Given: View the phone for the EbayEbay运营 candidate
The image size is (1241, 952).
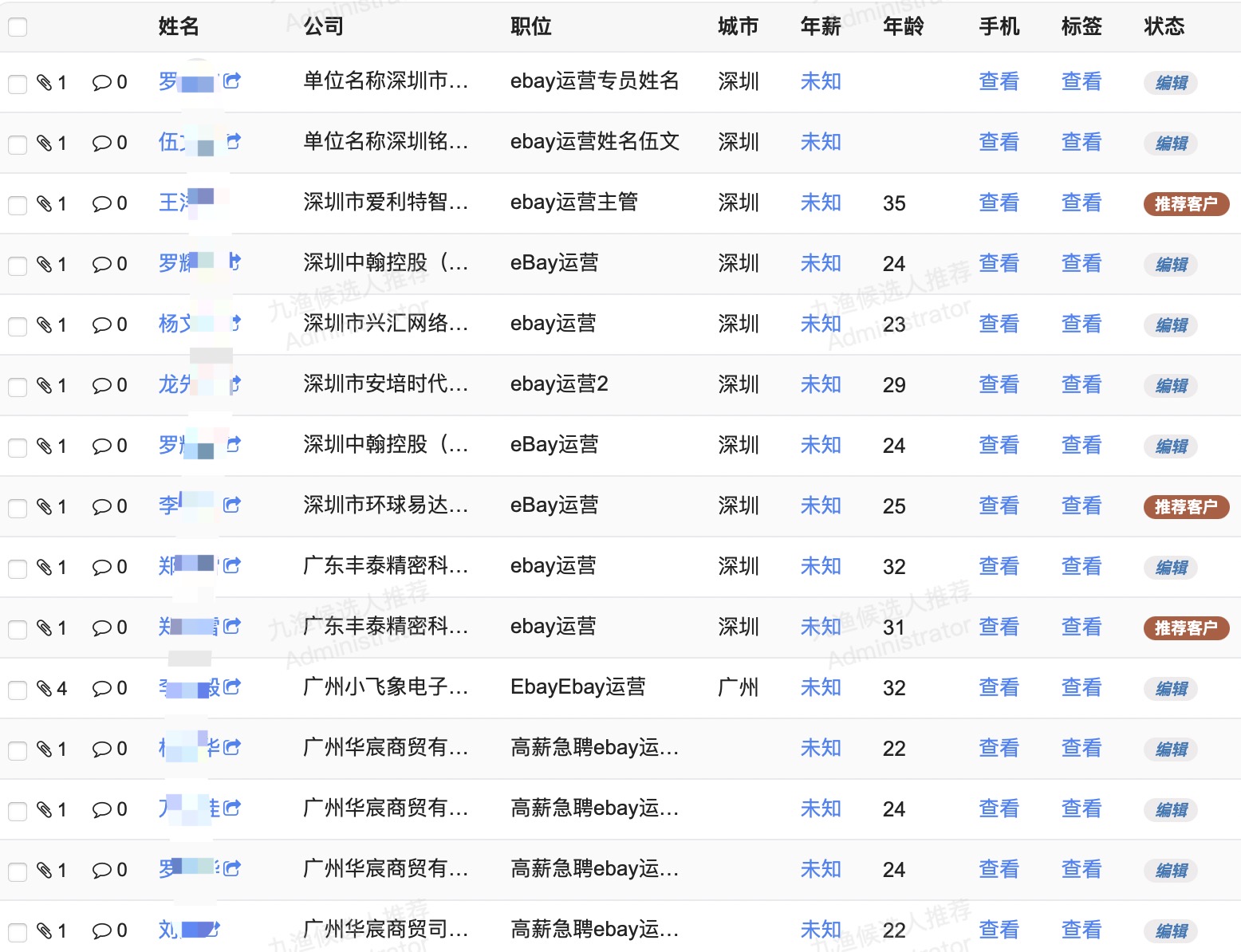Looking at the screenshot, I should [x=999, y=688].
